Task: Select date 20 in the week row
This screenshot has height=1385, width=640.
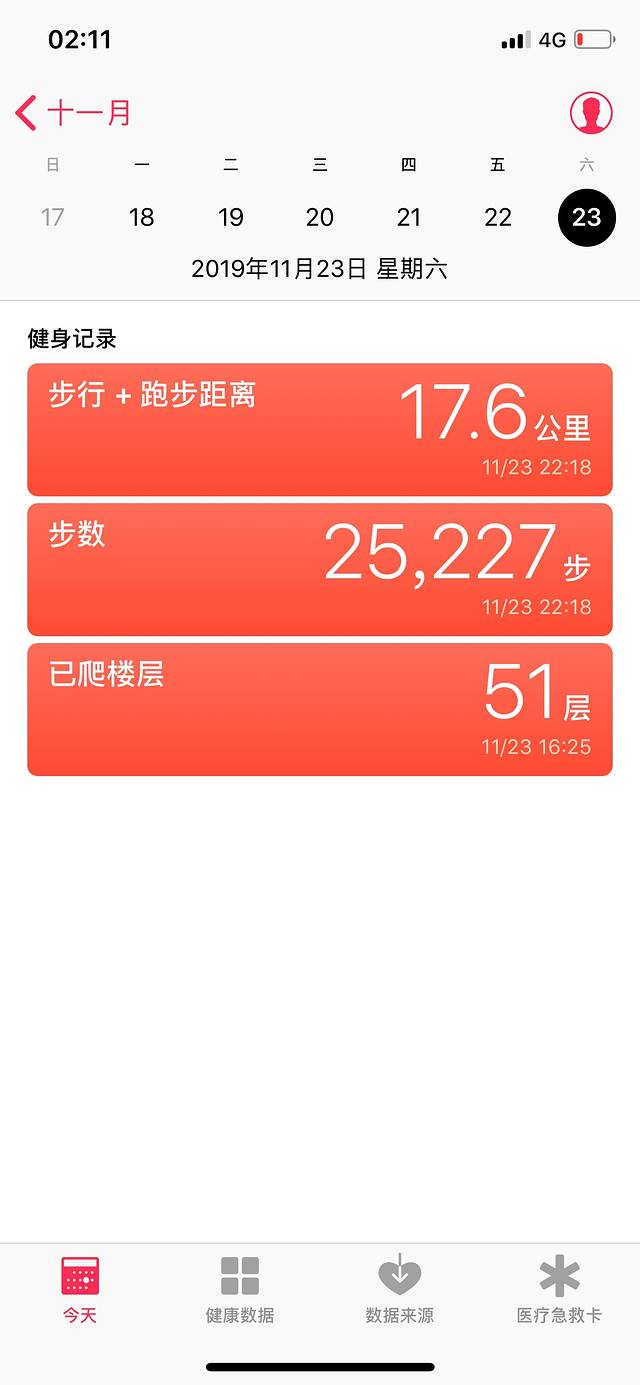Action: tap(320, 217)
